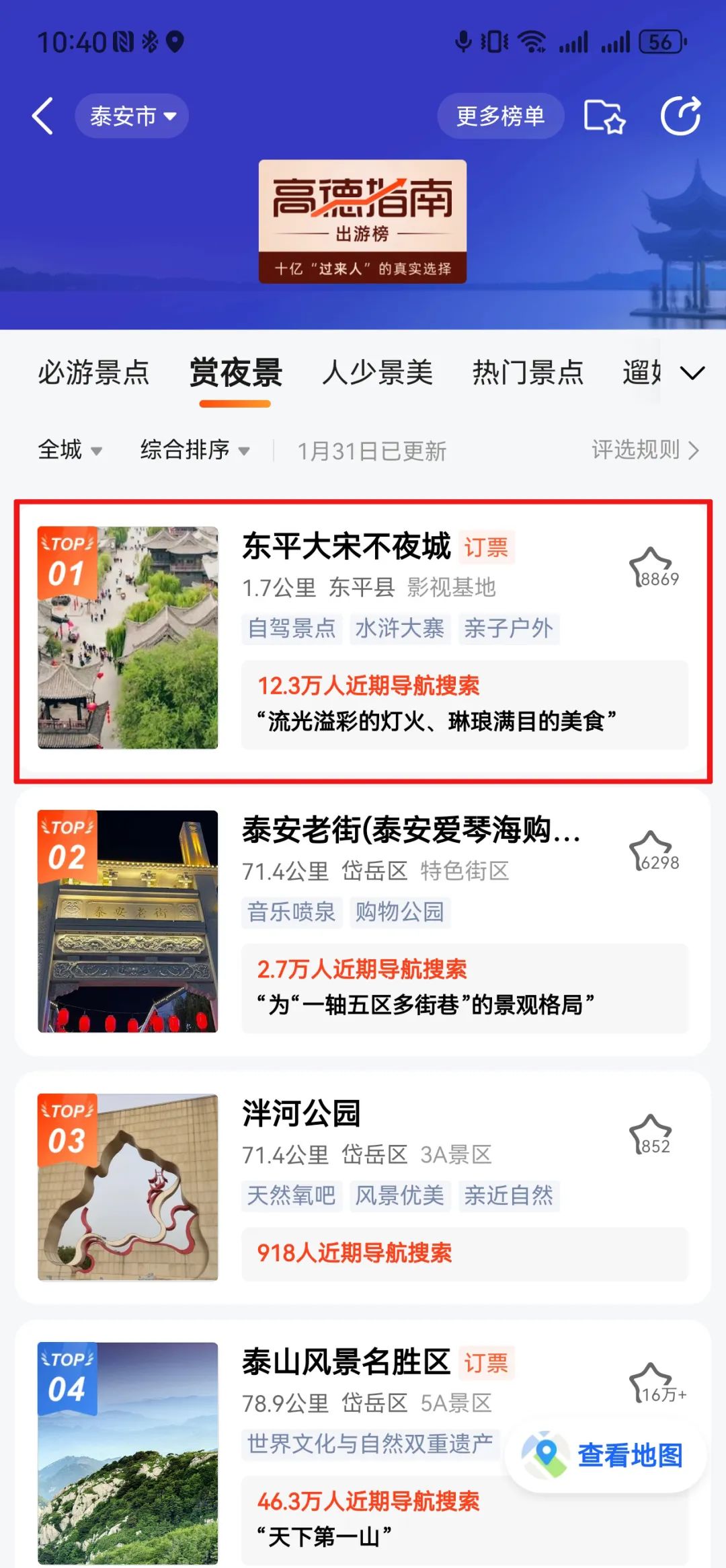Switch to the 热门景点 tab
Image resolution: width=726 pixels, height=1568 pixels.
click(x=528, y=373)
